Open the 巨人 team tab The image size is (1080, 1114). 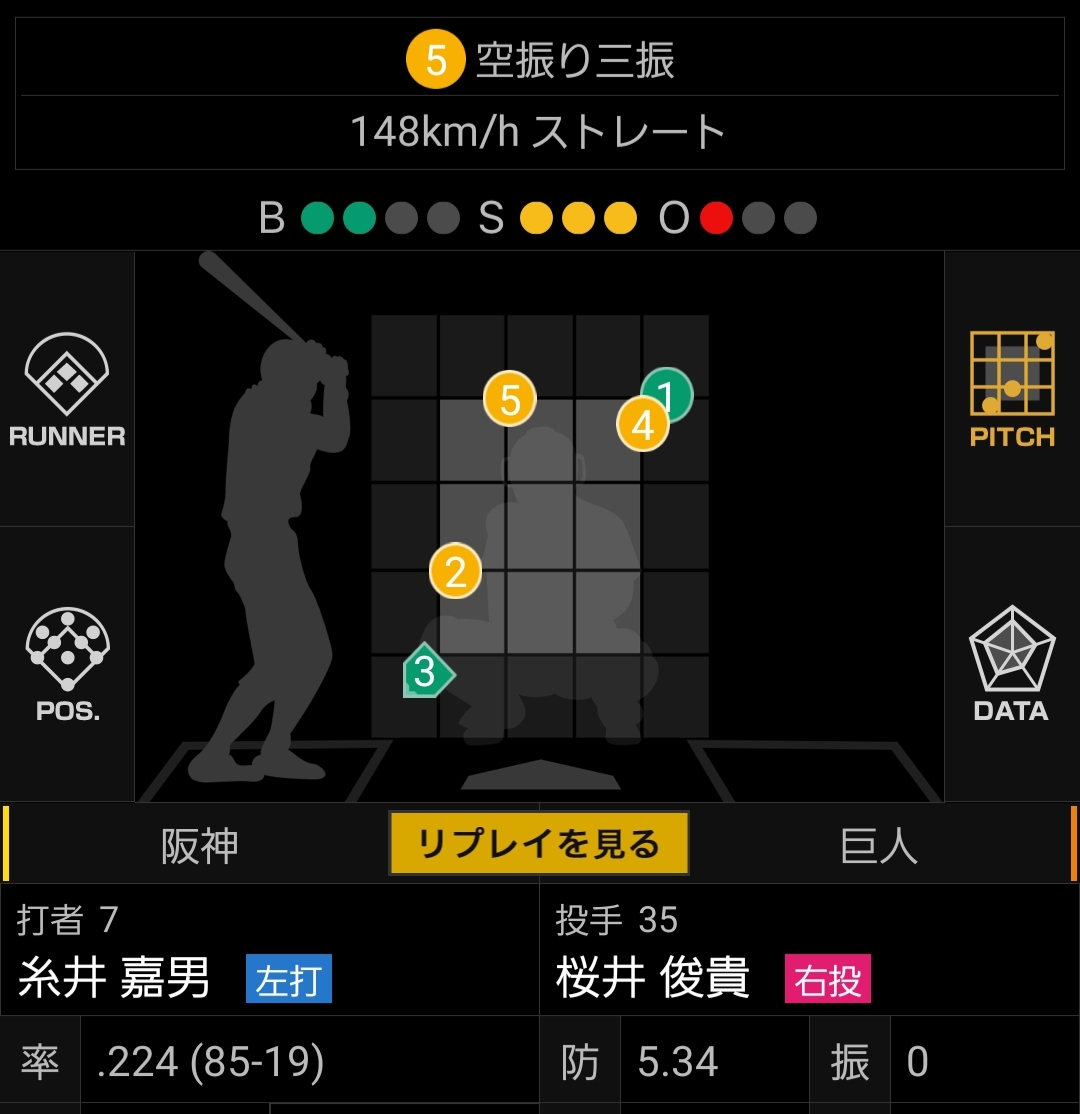(878, 845)
